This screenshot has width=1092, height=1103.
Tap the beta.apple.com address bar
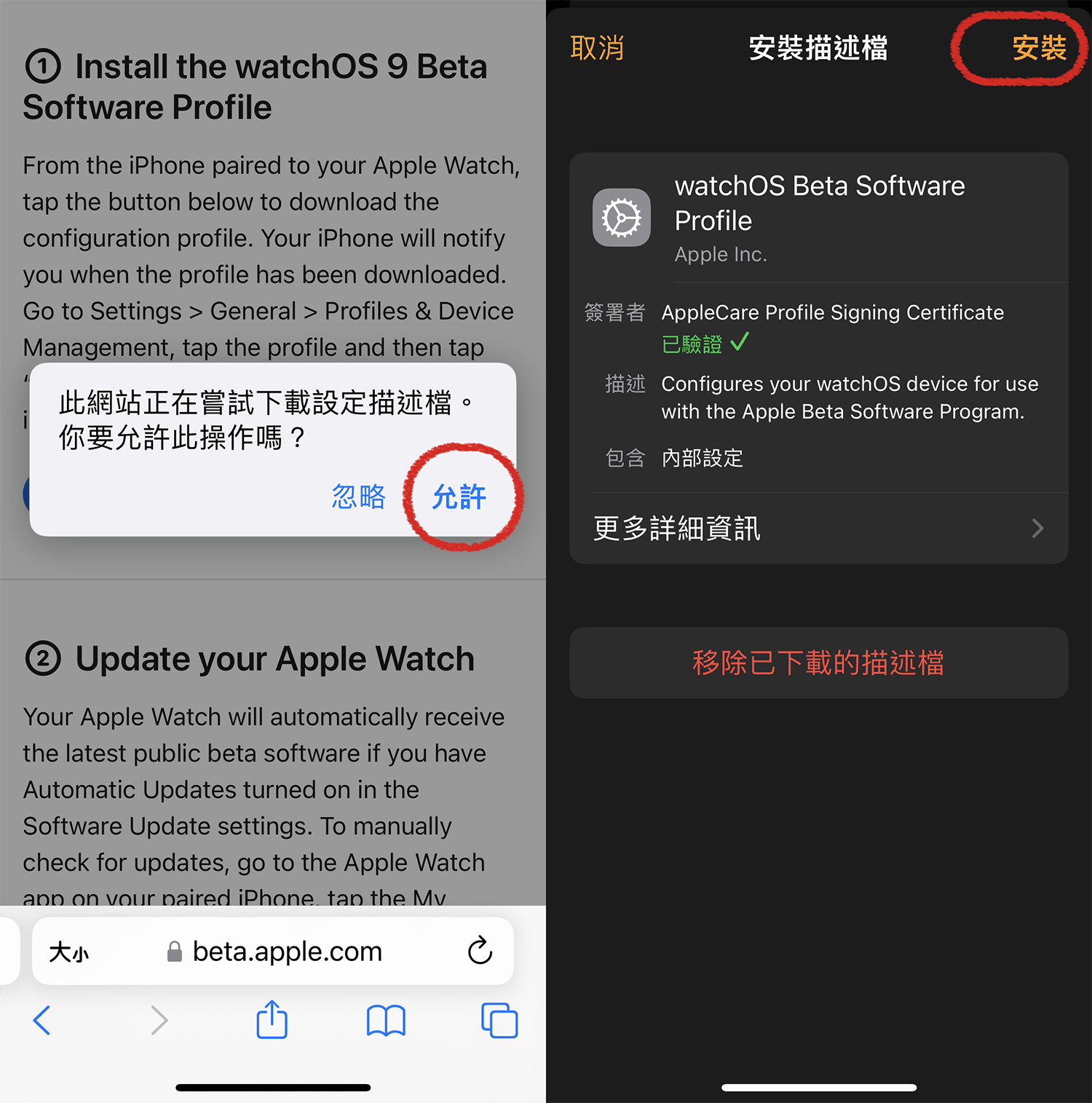tap(287, 952)
